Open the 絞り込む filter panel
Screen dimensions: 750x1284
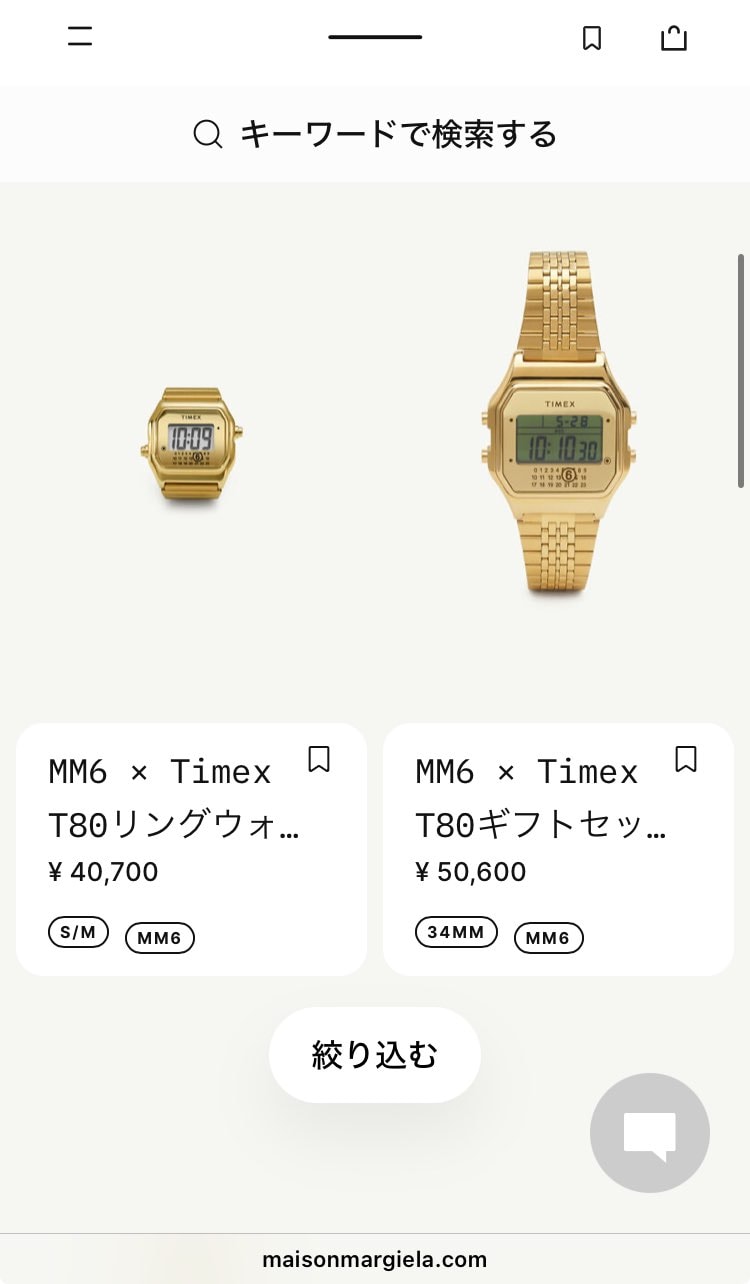[x=374, y=1055]
